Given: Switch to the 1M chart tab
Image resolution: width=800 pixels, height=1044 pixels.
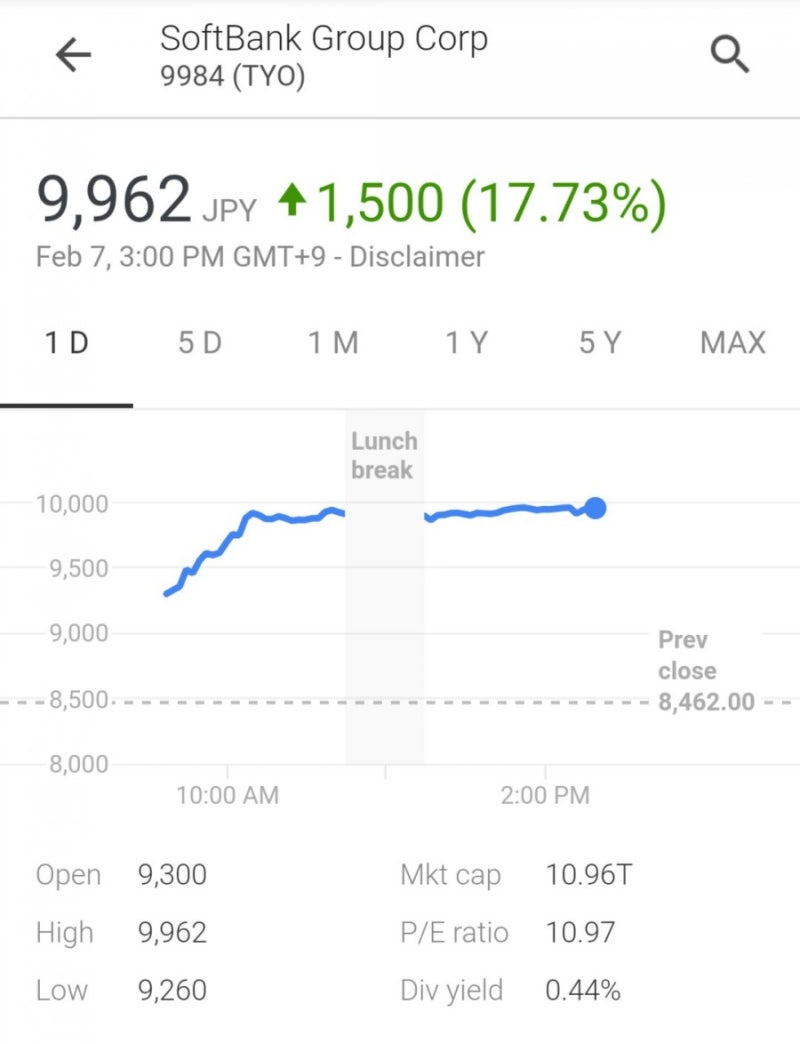Looking at the screenshot, I should pos(333,342).
